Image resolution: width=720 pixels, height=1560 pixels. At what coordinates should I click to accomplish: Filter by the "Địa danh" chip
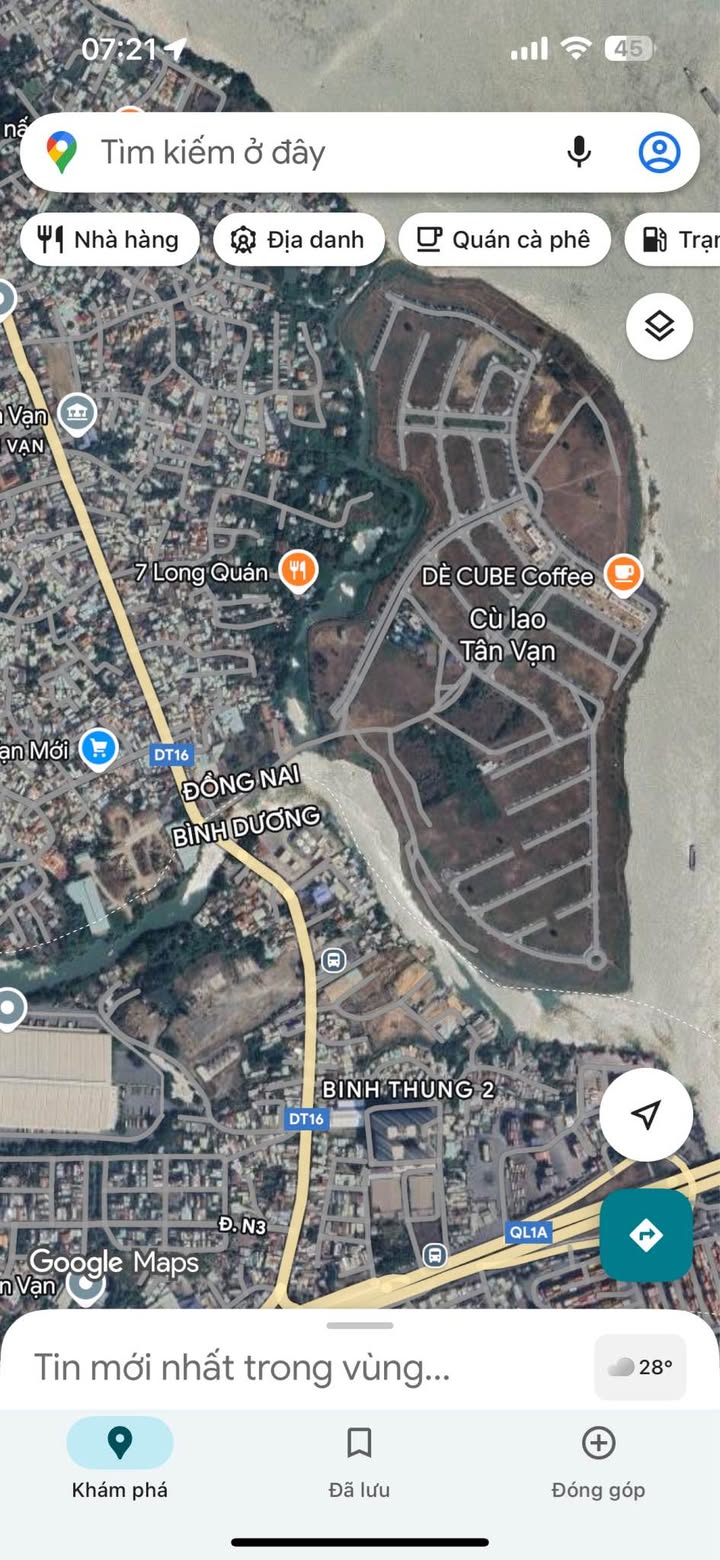299,240
